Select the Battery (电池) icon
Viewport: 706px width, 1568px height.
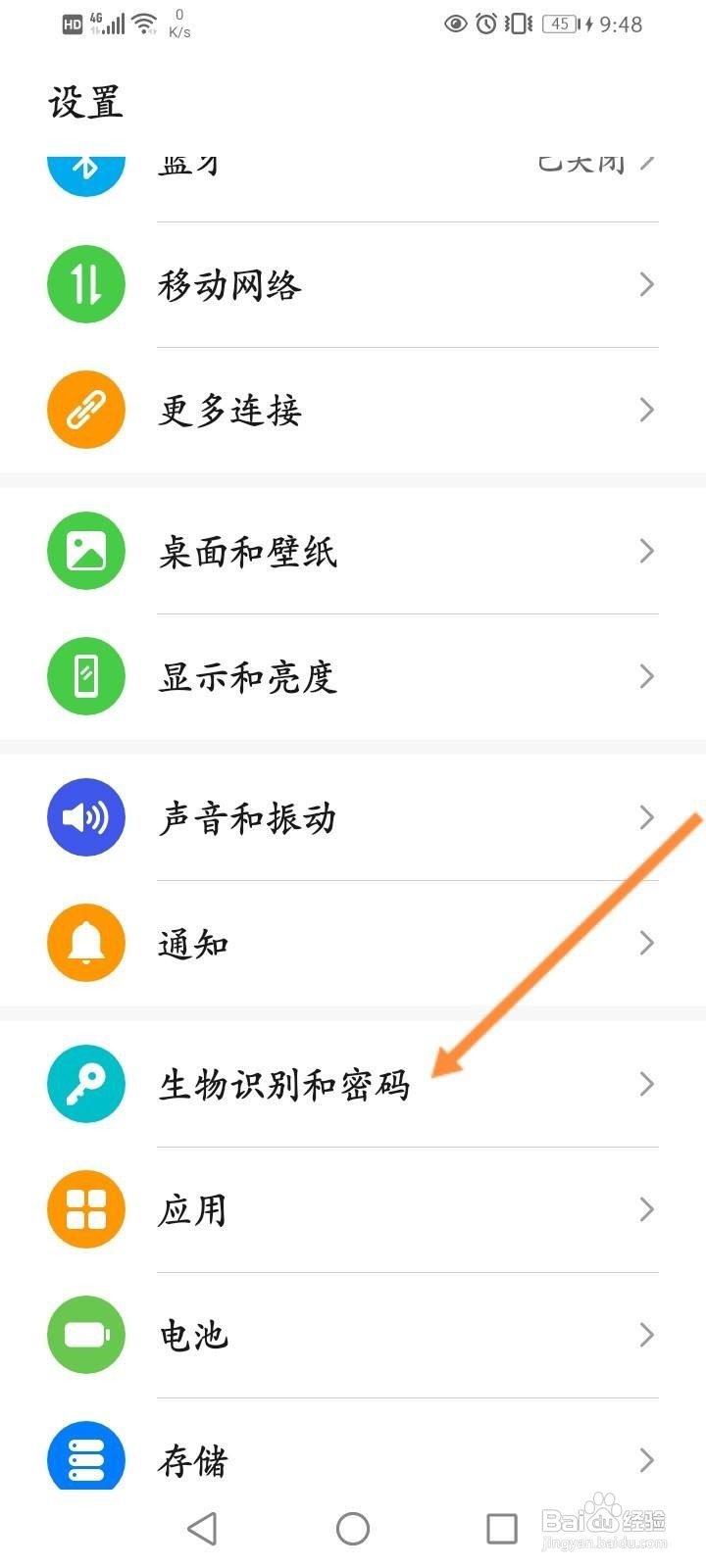[85, 1335]
